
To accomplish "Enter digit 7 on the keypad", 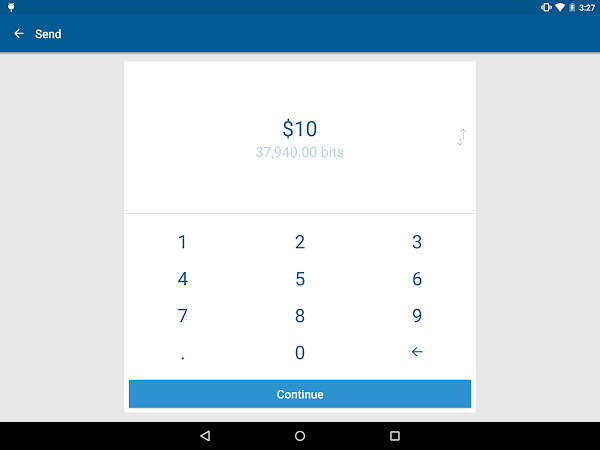I will click(182, 316).
